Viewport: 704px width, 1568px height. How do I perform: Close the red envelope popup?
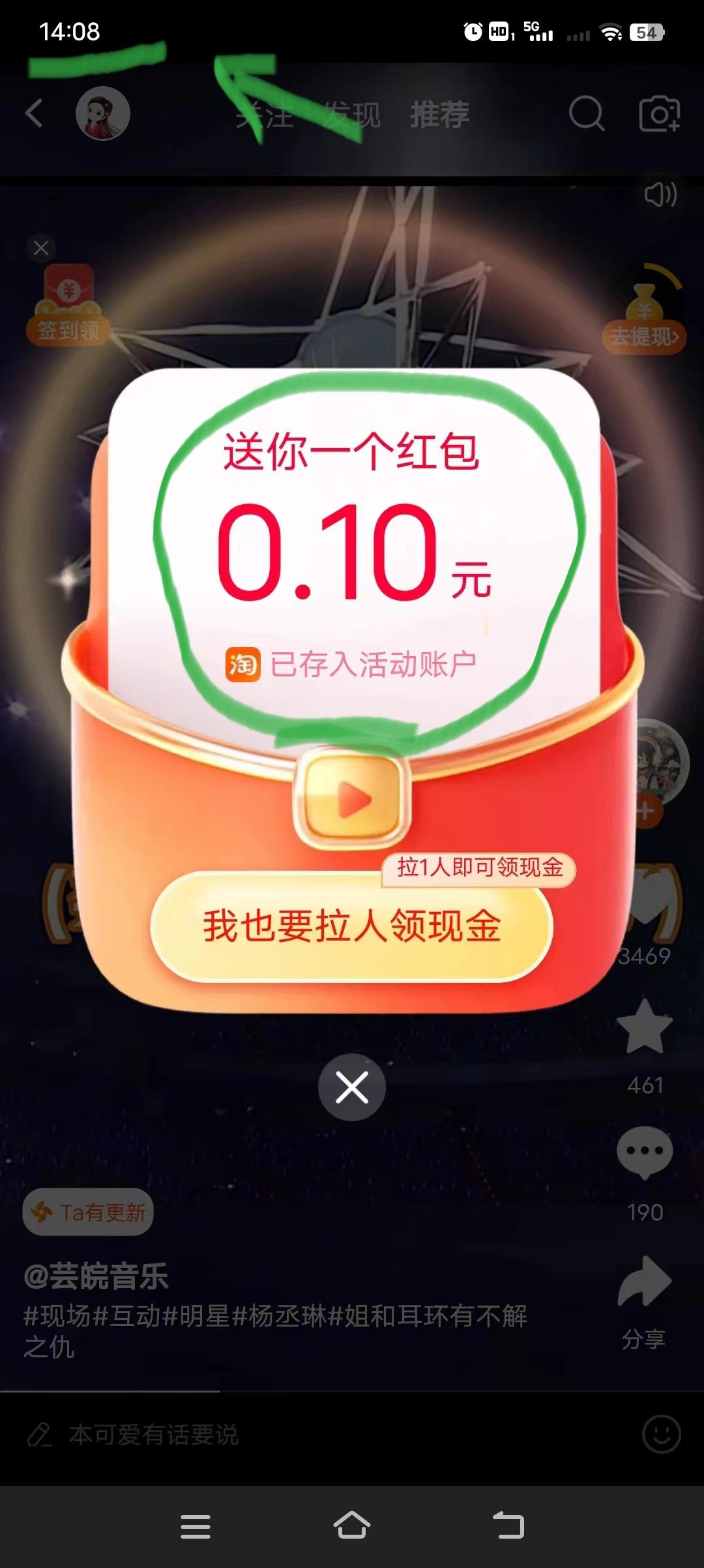(x=352, y=1087)
